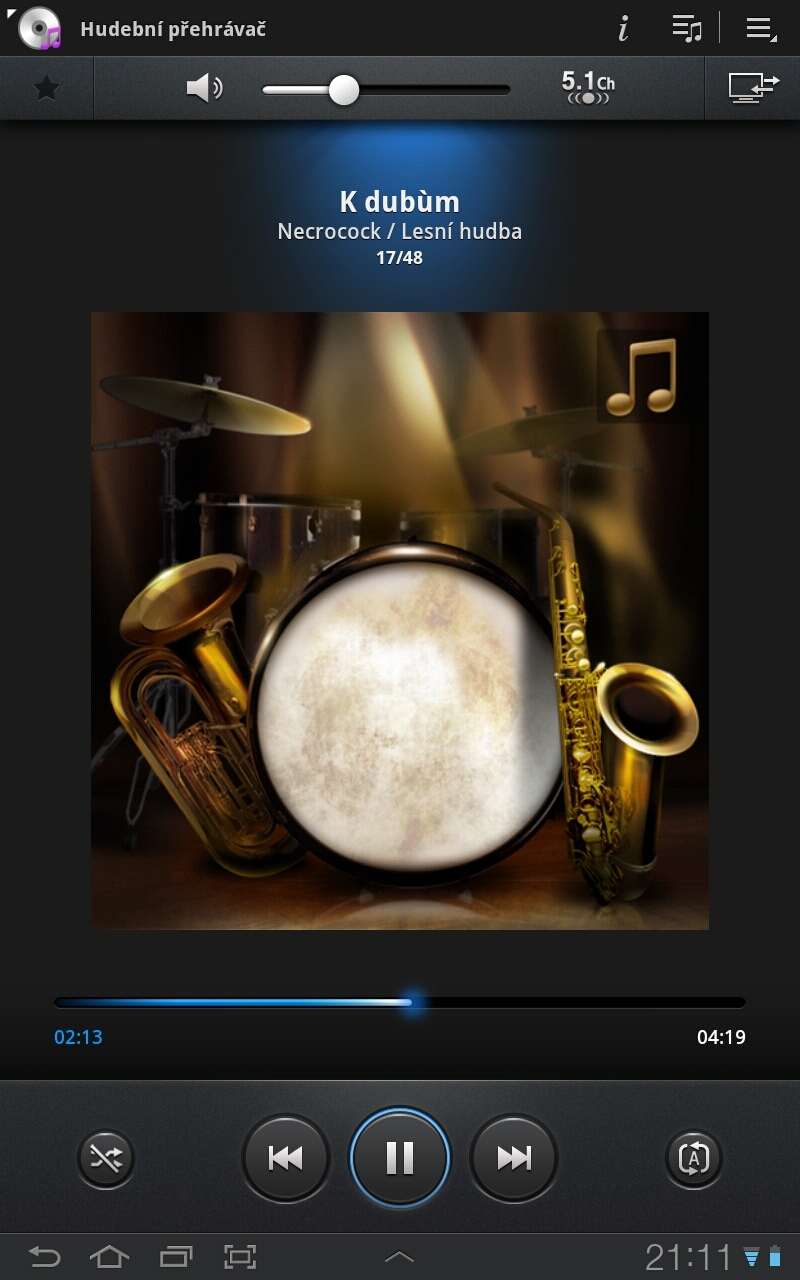Take a screenshot from navigation bar
The height and width of the screenshot is (1280, 800).
coord(240,1257)
